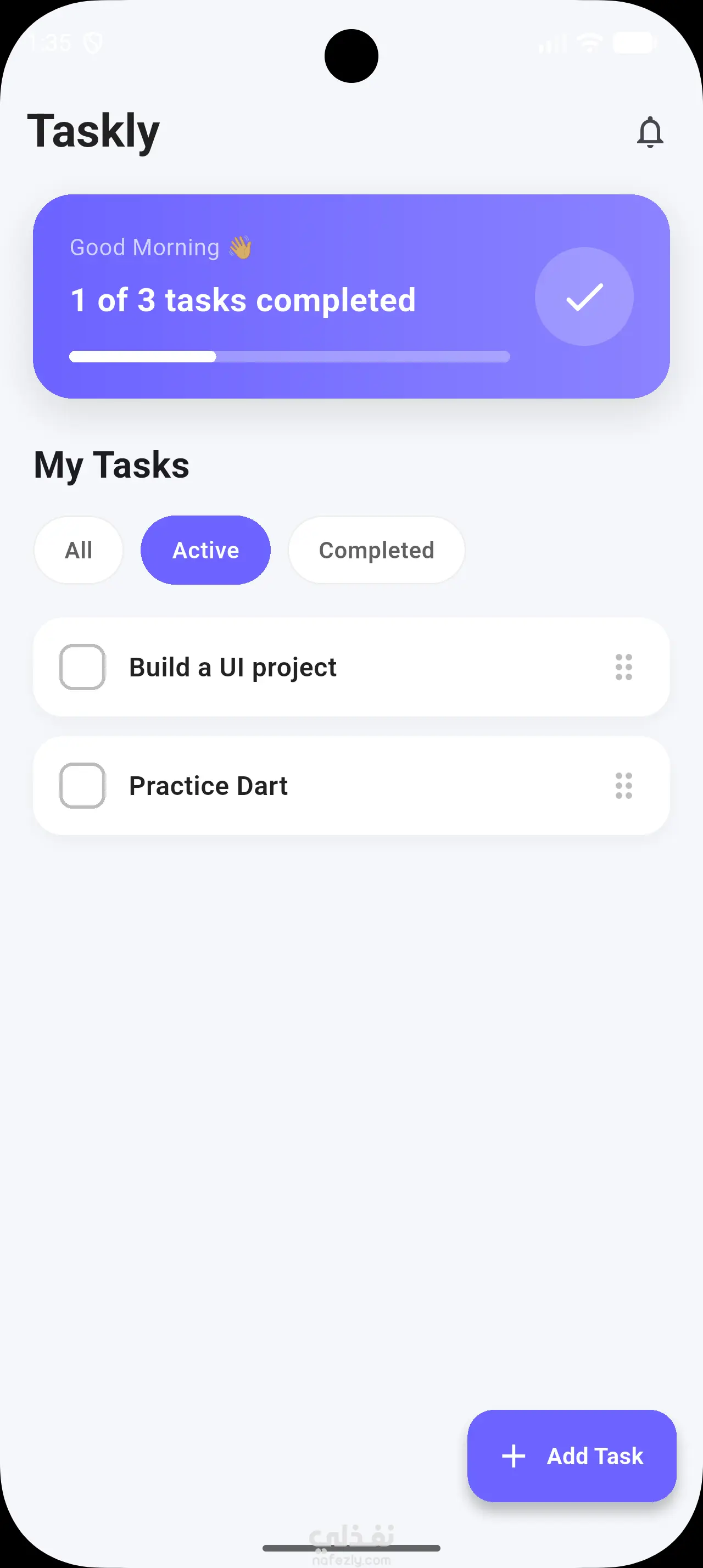Viewport: 703px width, 1568px height.
Task: Show Completed tasks
Action: (x=377, y=550)
